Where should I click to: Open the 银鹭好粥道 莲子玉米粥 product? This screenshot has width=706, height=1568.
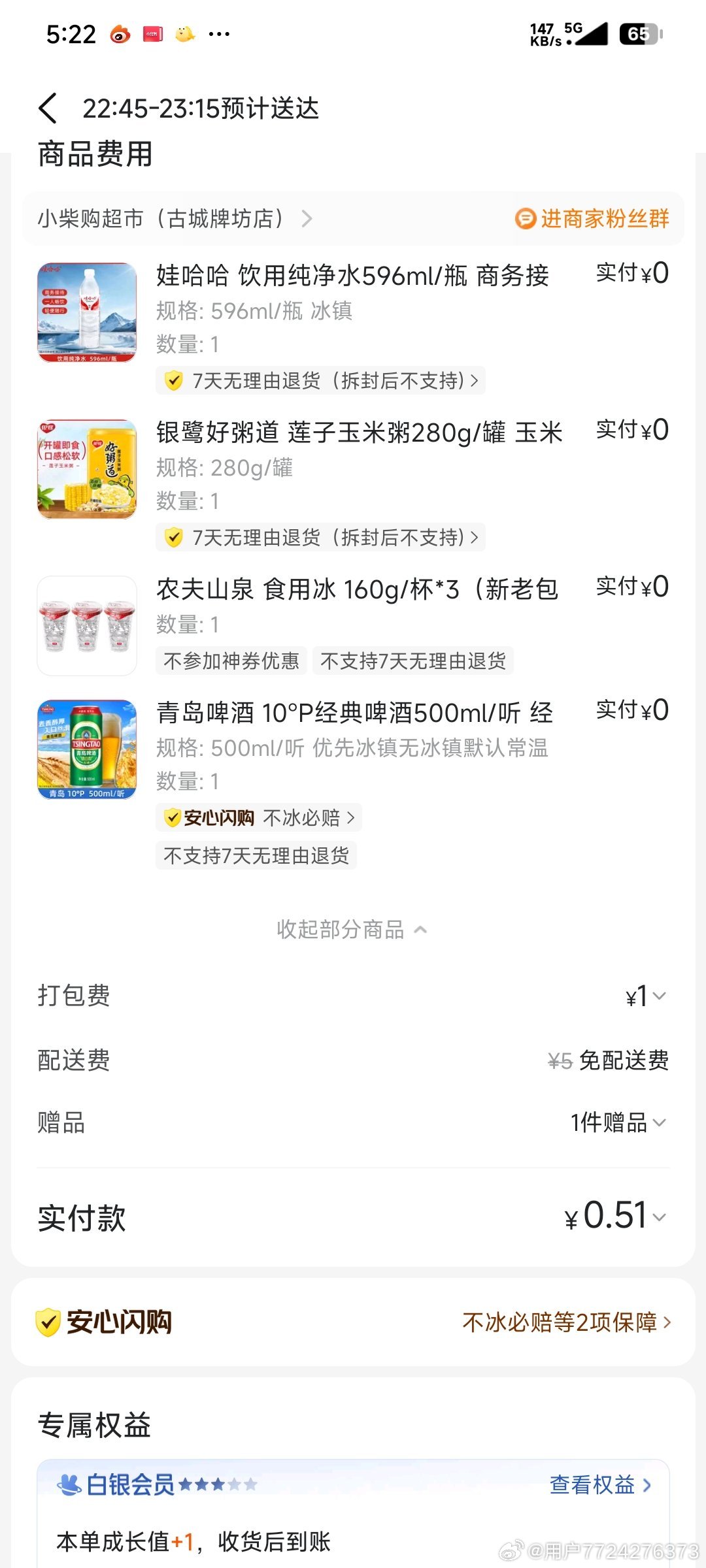click(358, 433)
